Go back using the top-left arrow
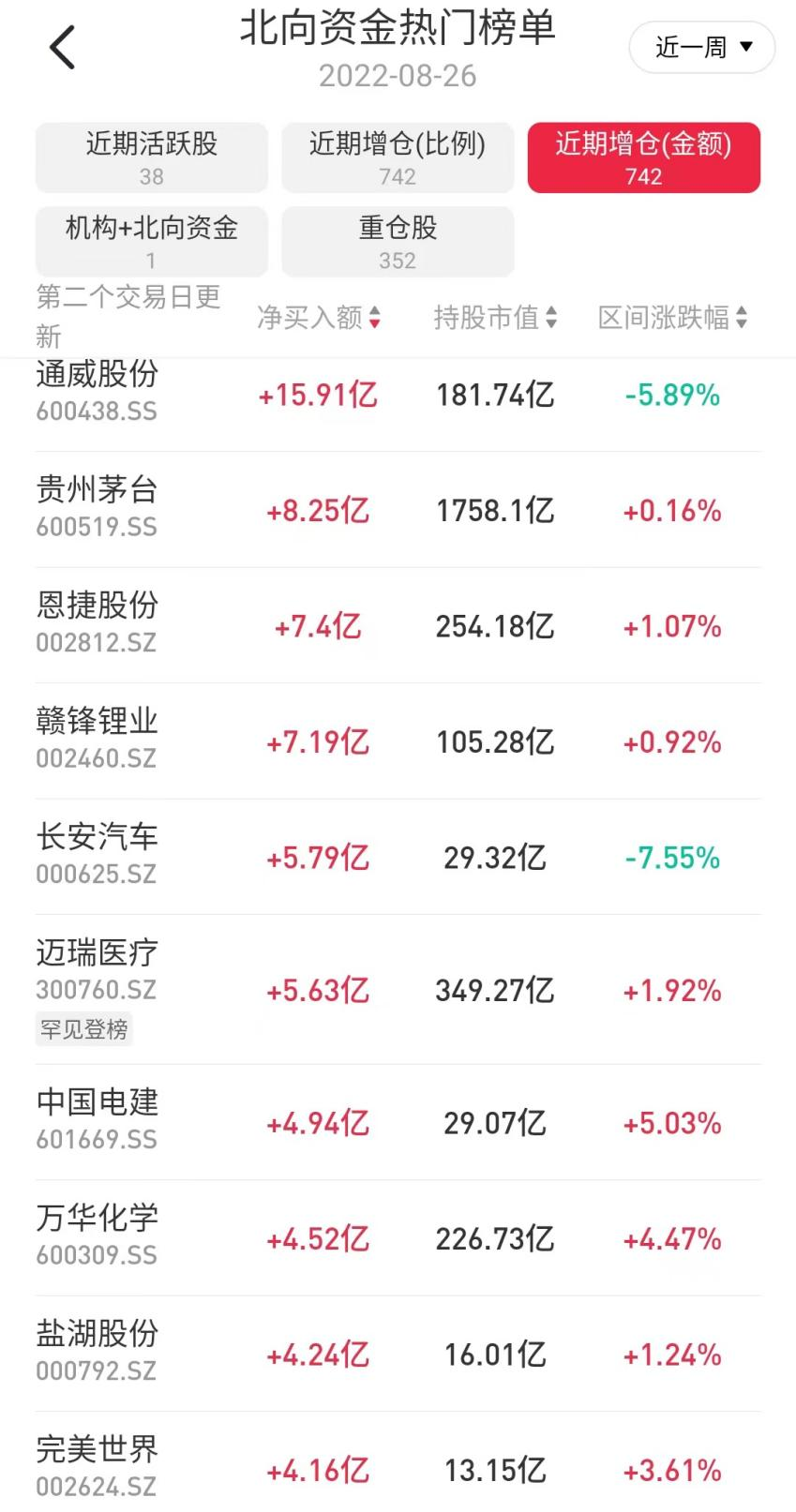The width and height of the screenshot is (796, 1512). coord(62,48)
